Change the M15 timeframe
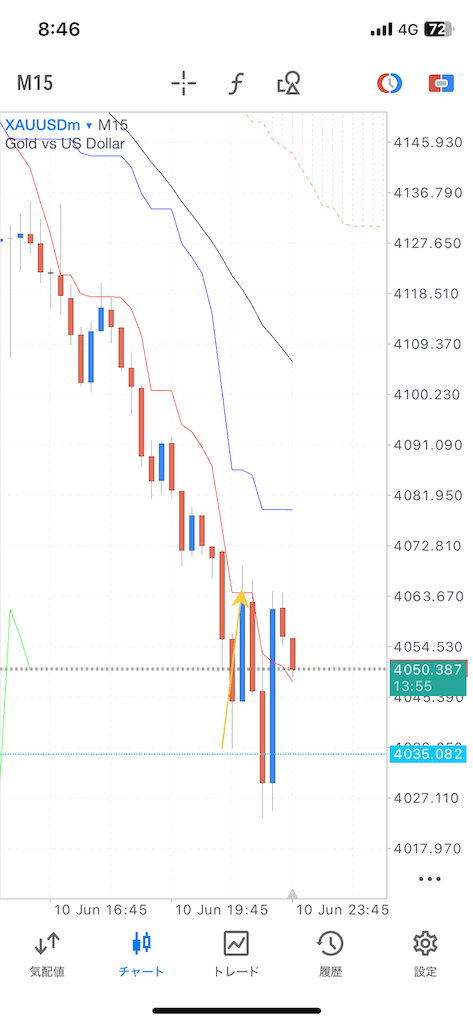 [x=35, y=83]
